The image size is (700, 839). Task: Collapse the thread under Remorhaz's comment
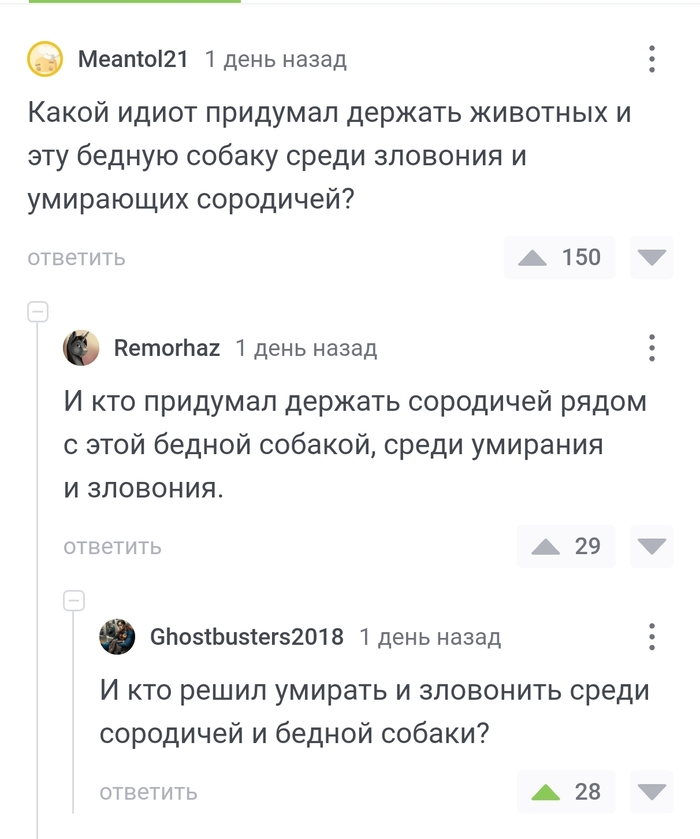pos(74,601)
